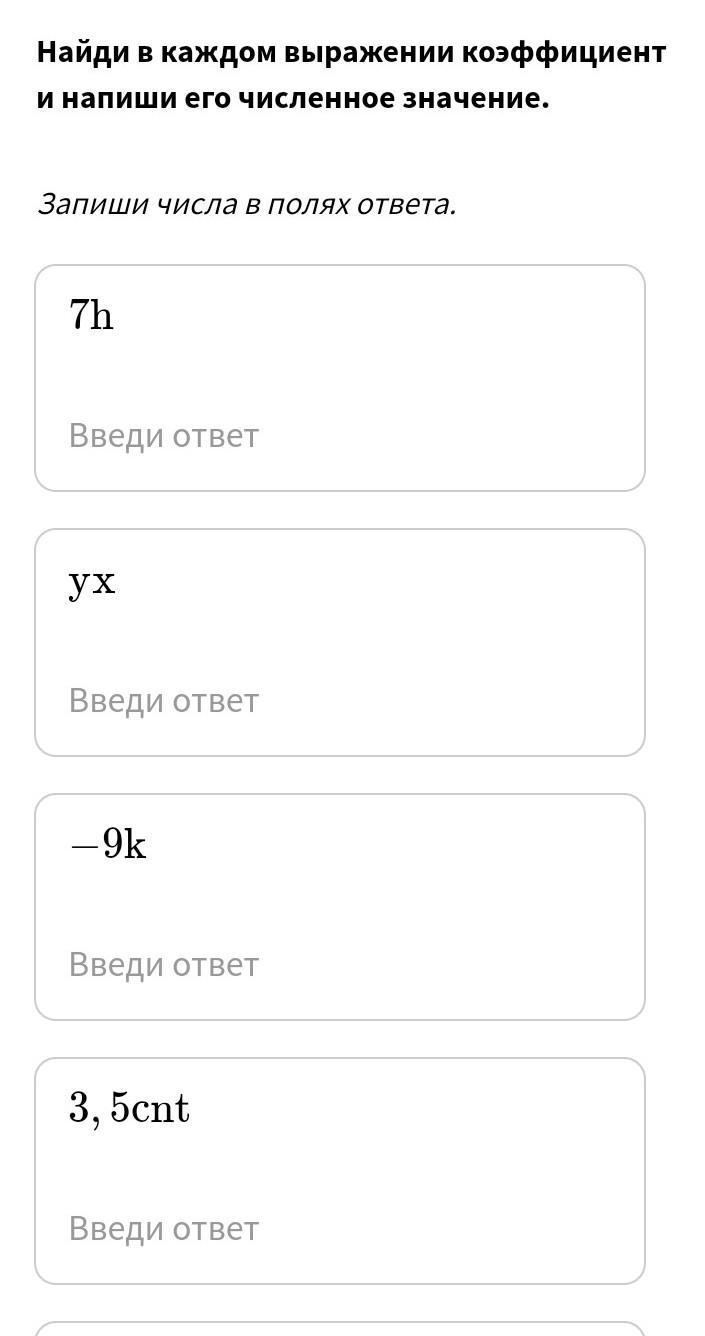Enter answer for the 7h expression
Image resolution: width=705 pixels, height=1336 pixels.
340,436
